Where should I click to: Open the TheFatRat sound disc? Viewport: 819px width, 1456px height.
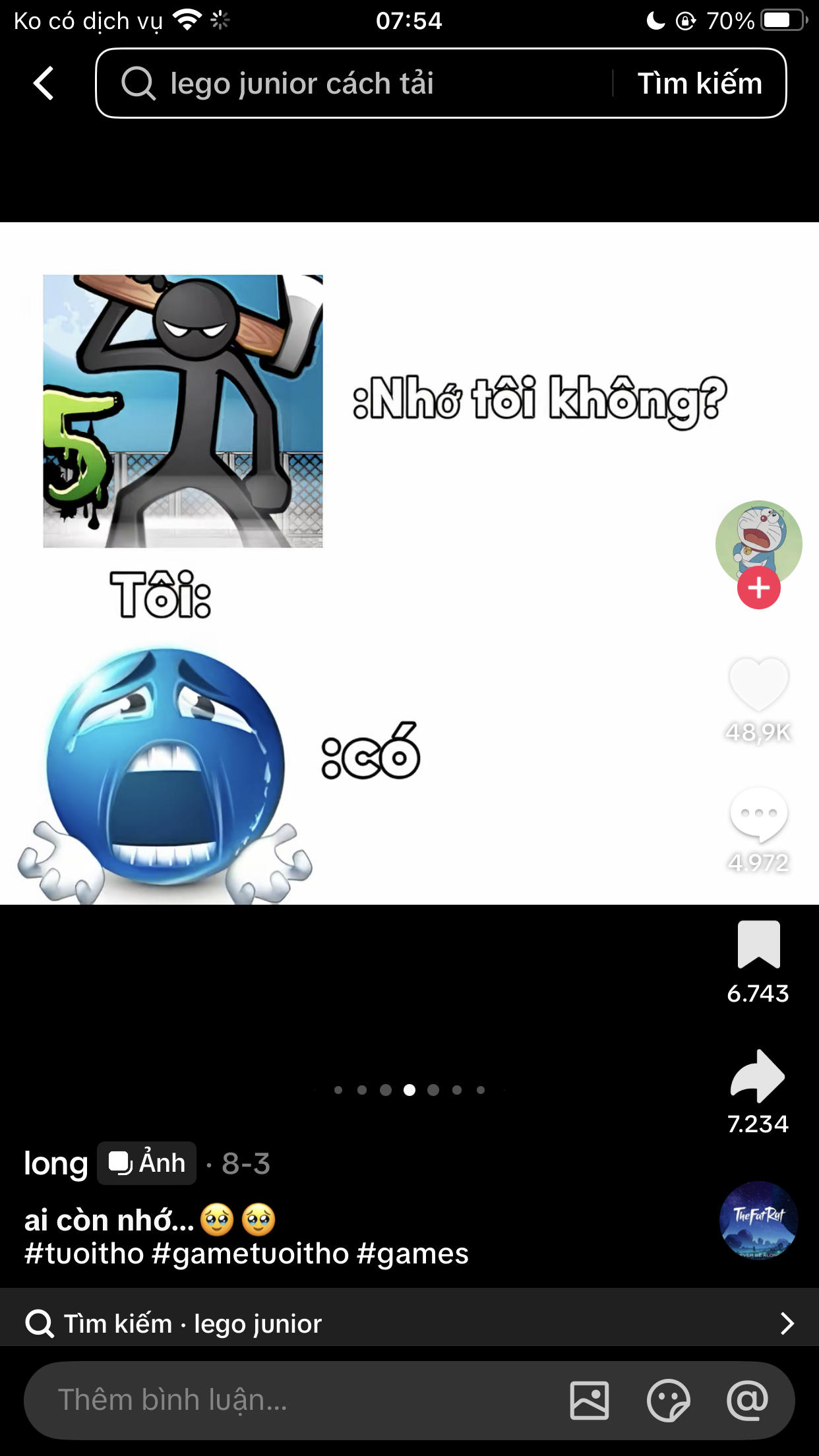[x=758, y=1221]
